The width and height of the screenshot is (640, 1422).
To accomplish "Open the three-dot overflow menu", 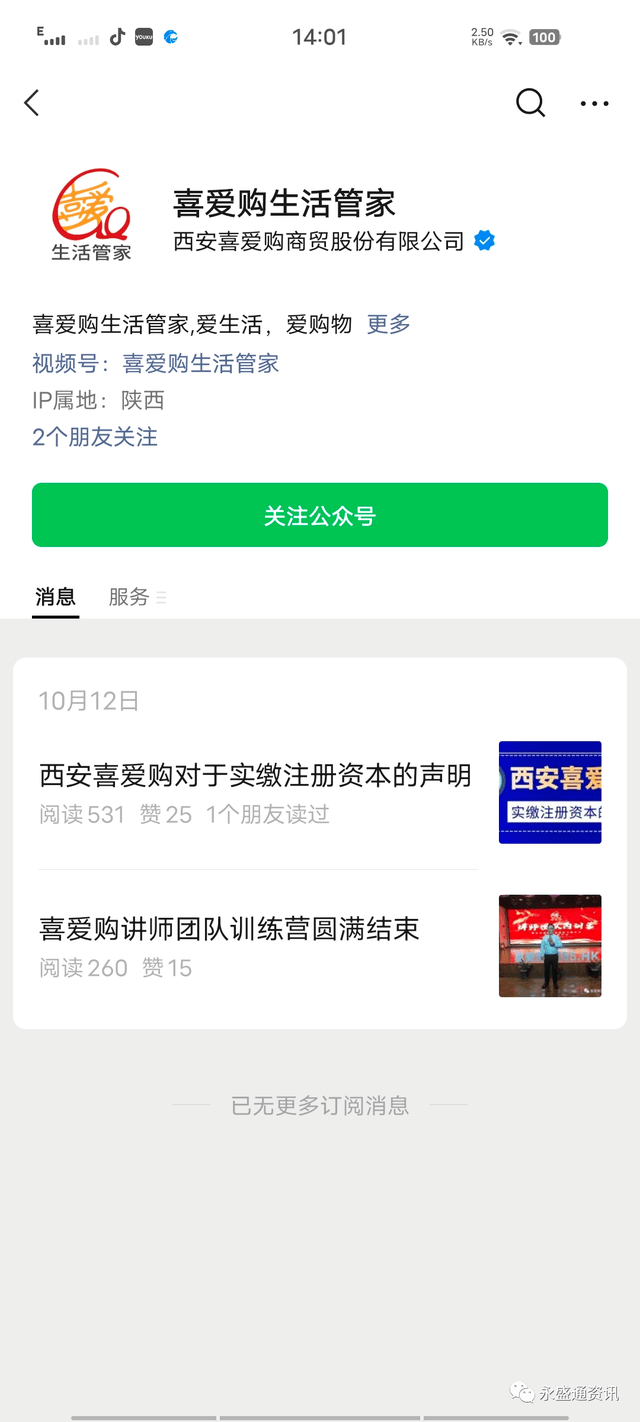I will point(594,103).
